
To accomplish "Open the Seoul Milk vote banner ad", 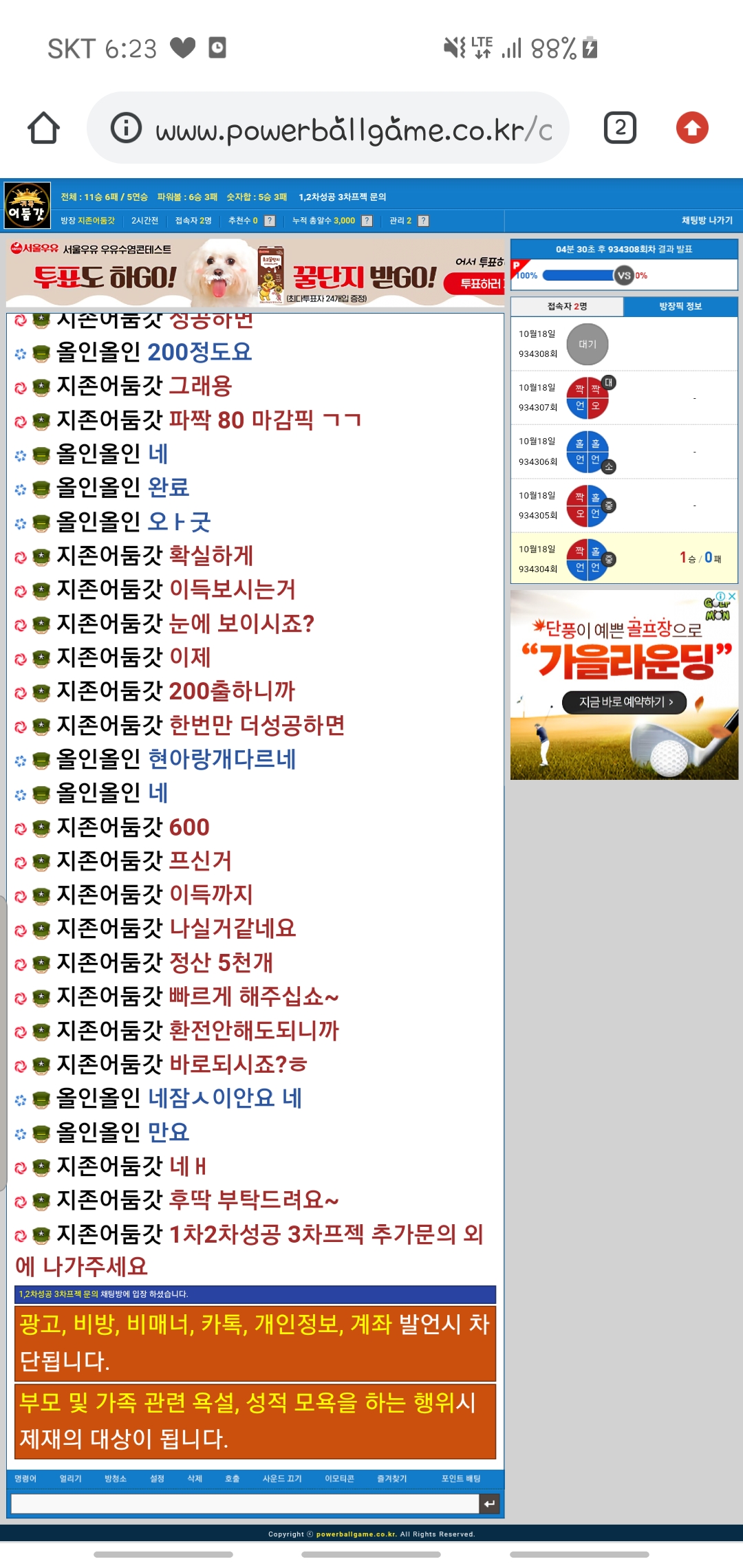I will pyautogui.click(x=255, y=272).
